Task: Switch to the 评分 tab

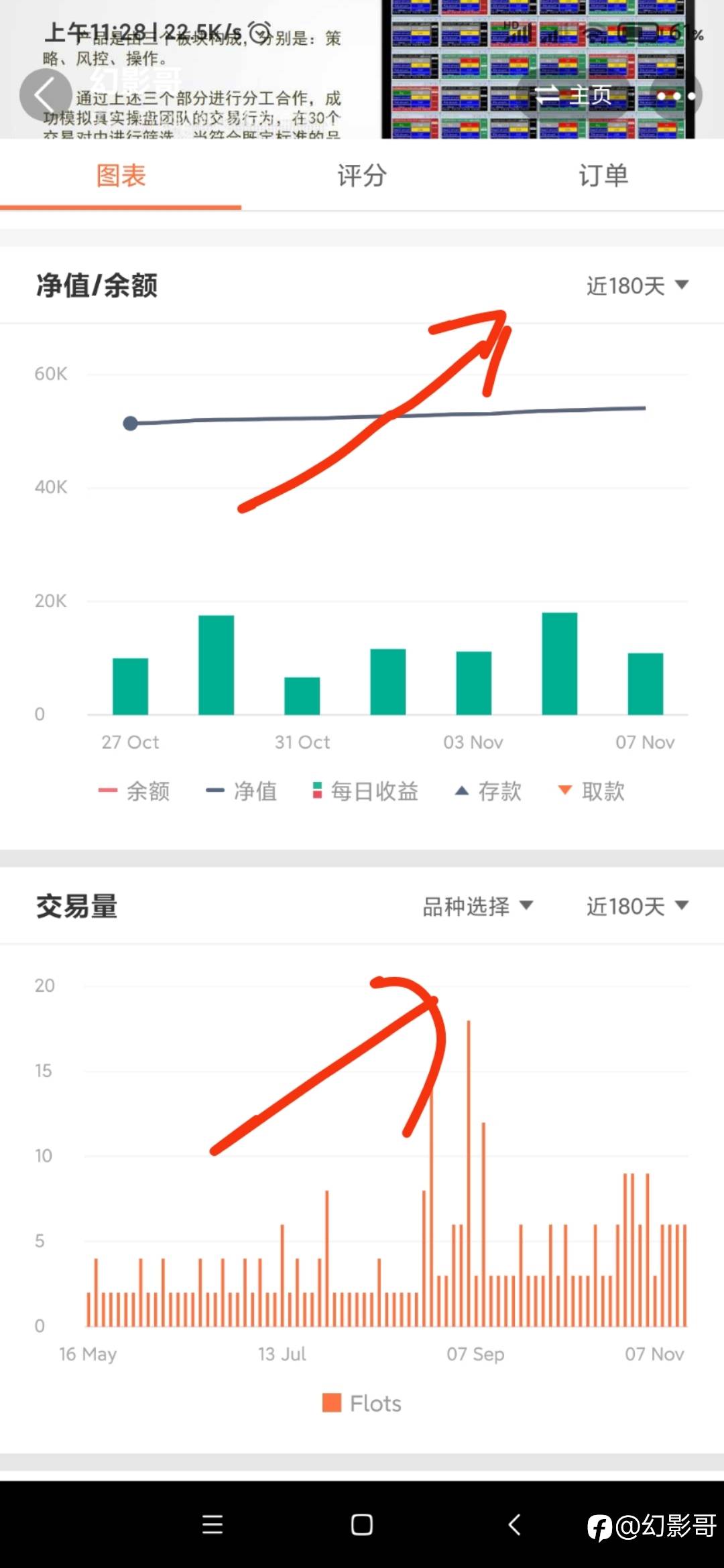Action: [362, 176]
